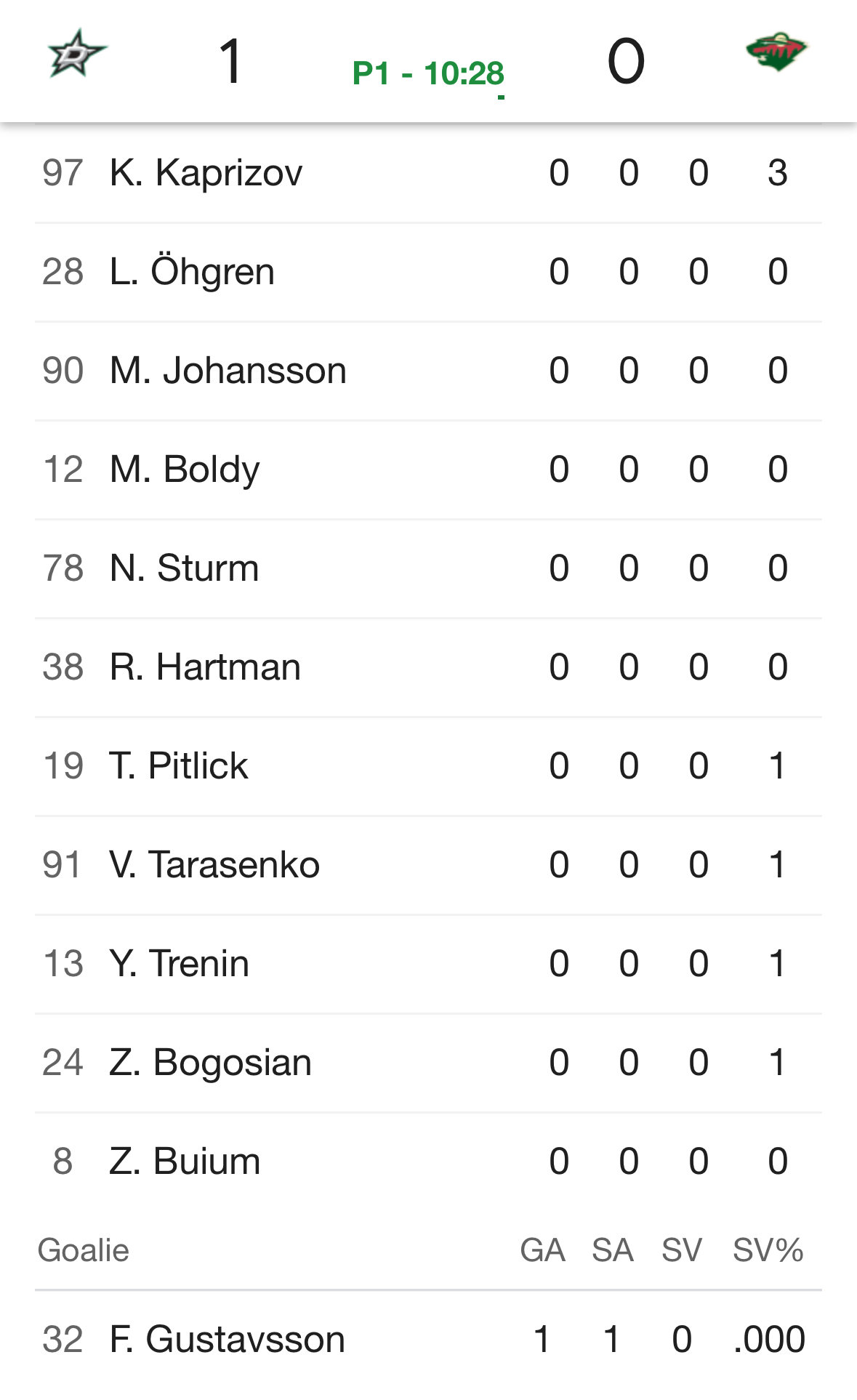
Task: Open M. Boldy's player row
Action: [x=428, y=470]
